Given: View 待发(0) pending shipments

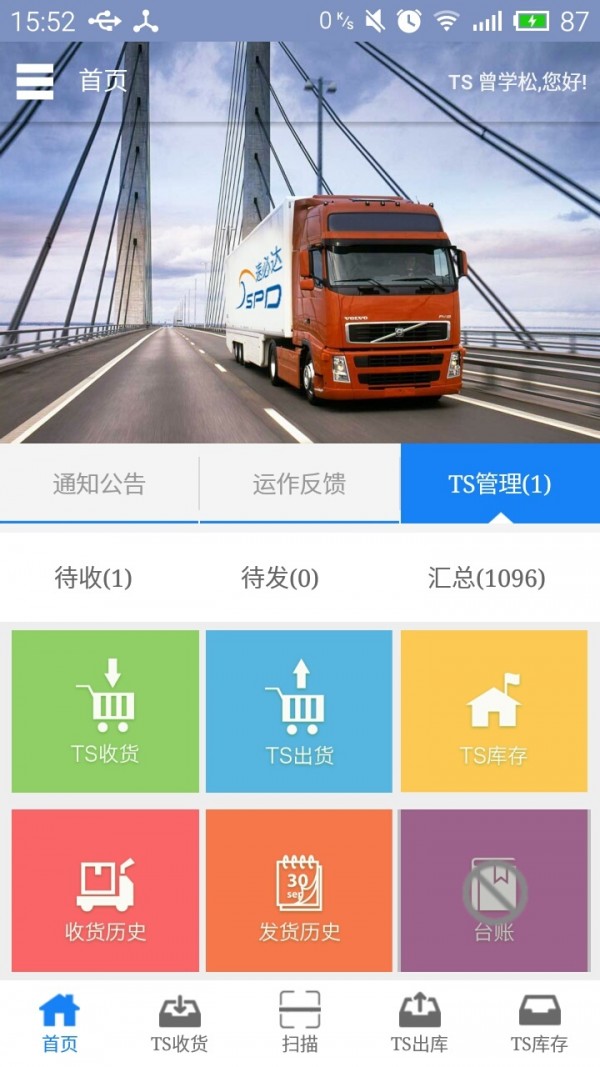Looking at the screenshot, I should pos(280,578).
